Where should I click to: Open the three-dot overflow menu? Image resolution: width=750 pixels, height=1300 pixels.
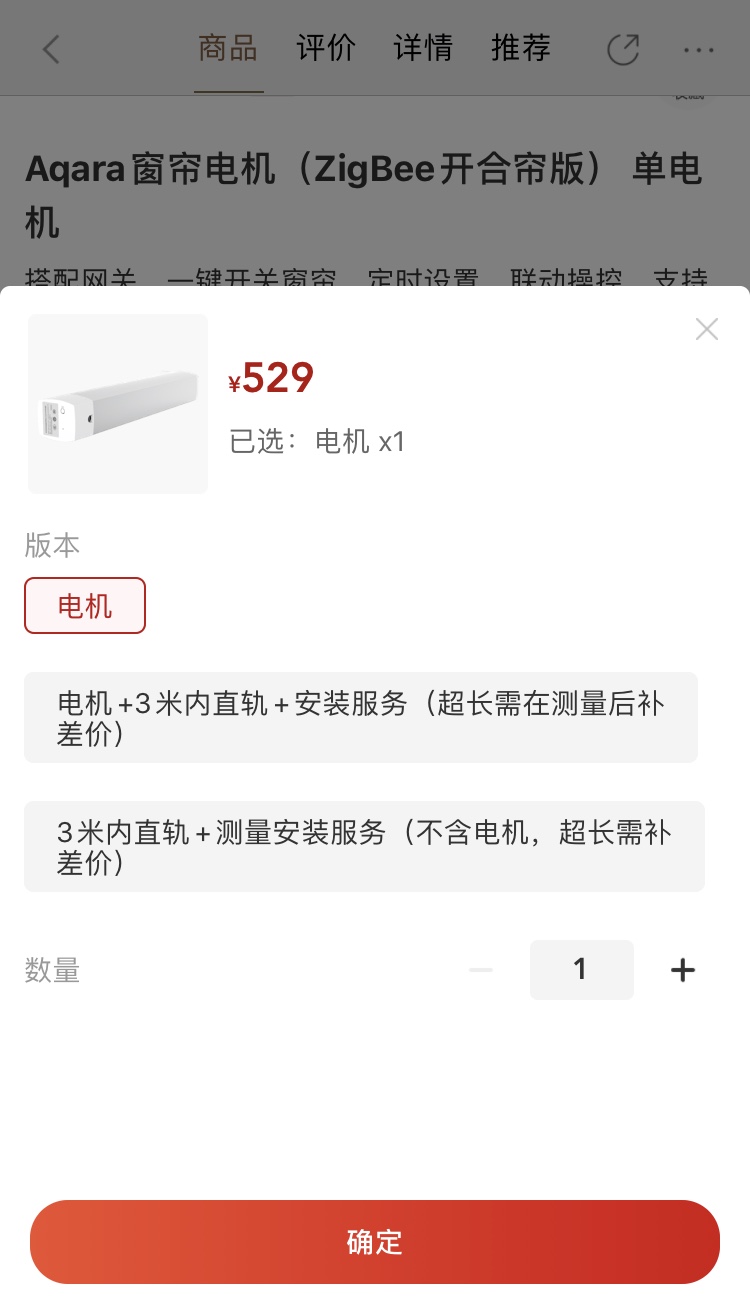tap(699, 49)
